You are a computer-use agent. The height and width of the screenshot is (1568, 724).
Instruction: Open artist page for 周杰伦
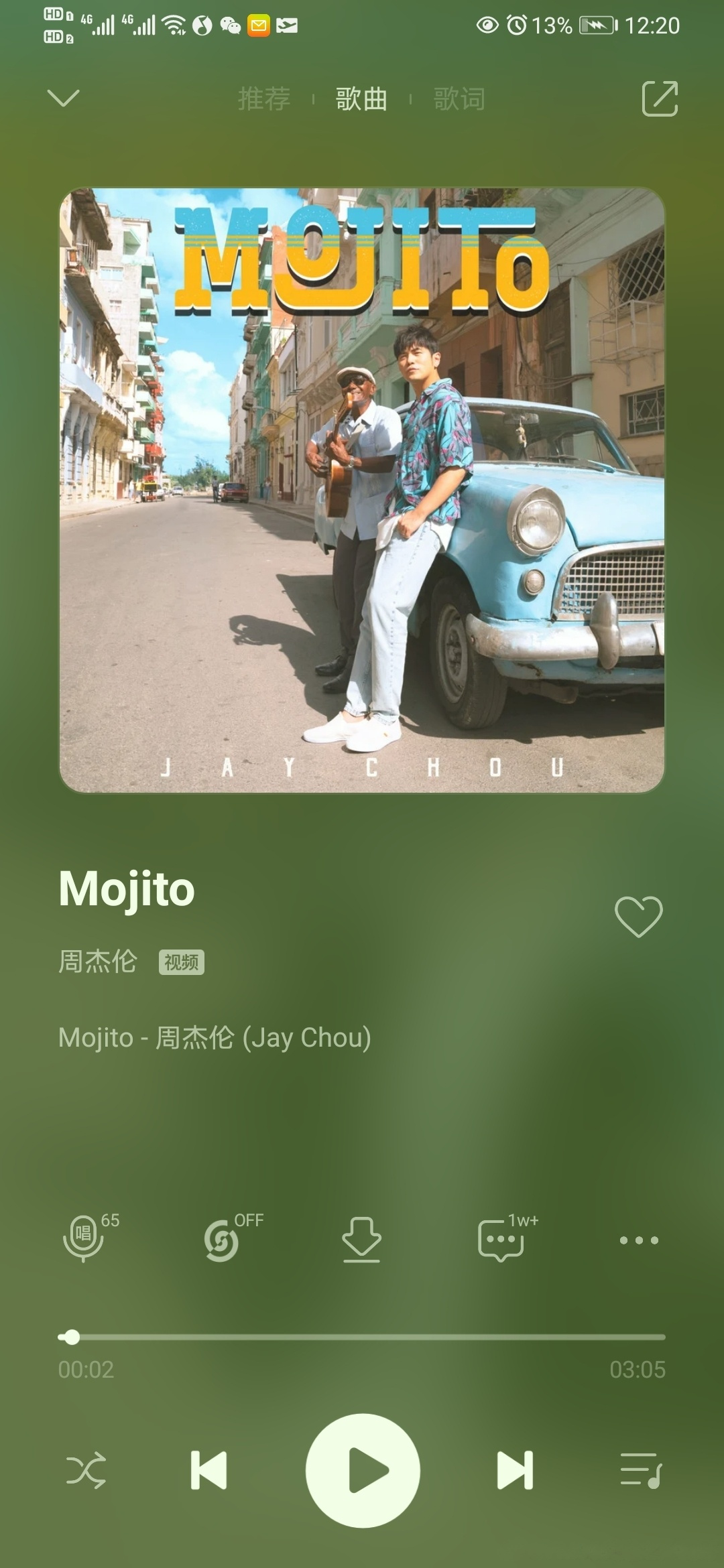pyautogui.click(x=98, y=963)
